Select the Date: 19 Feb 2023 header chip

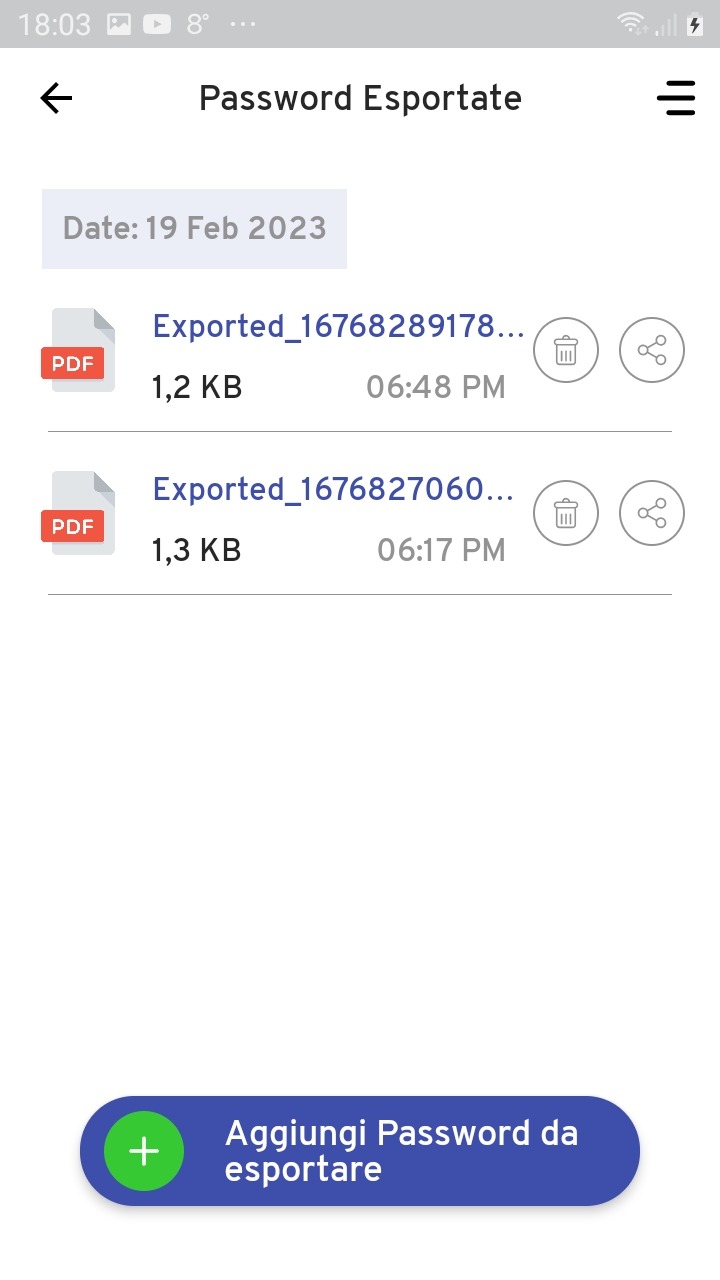[x=193, y=228]
